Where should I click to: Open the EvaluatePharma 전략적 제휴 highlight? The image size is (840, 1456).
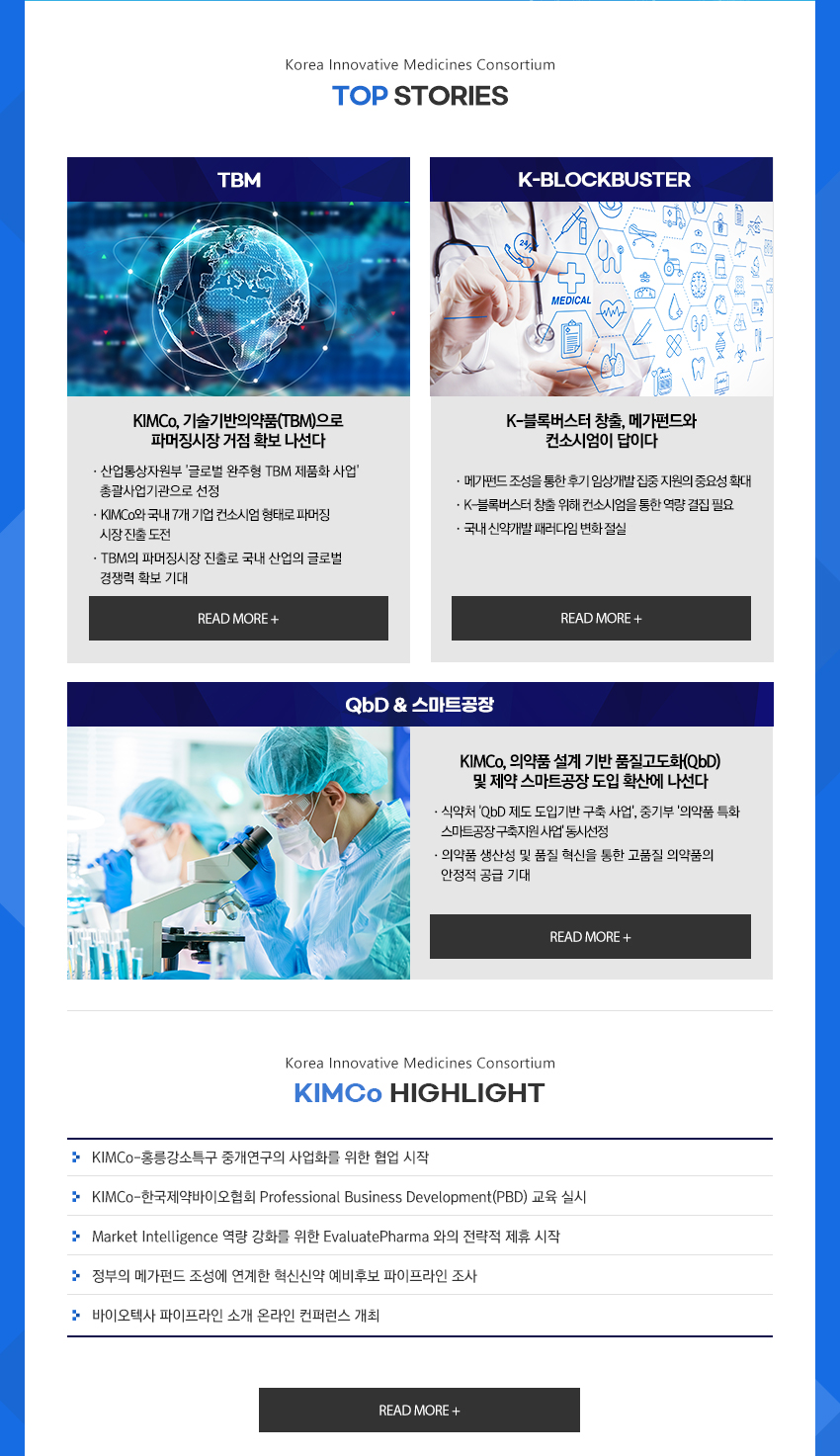coord(325,1237)
